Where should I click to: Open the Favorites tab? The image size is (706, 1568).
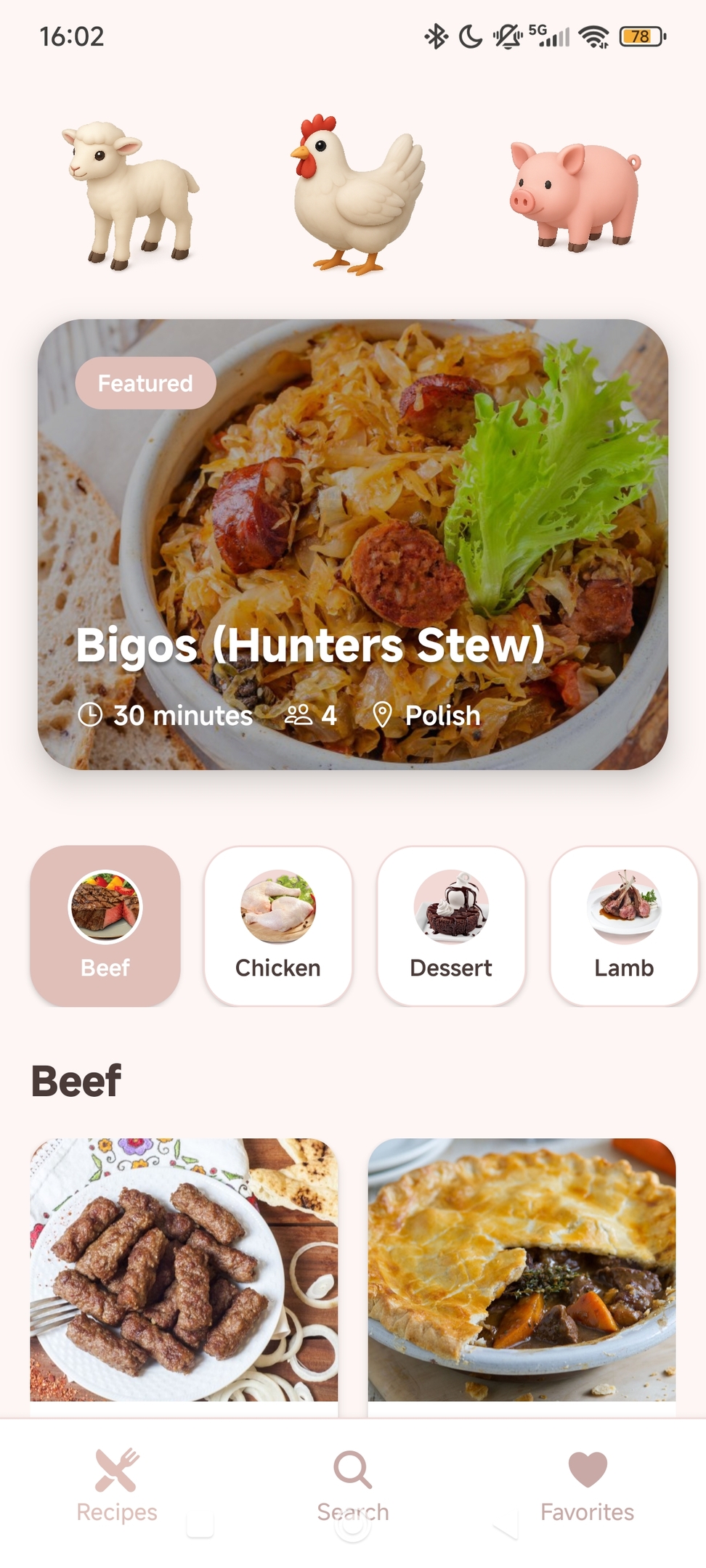587,1485
